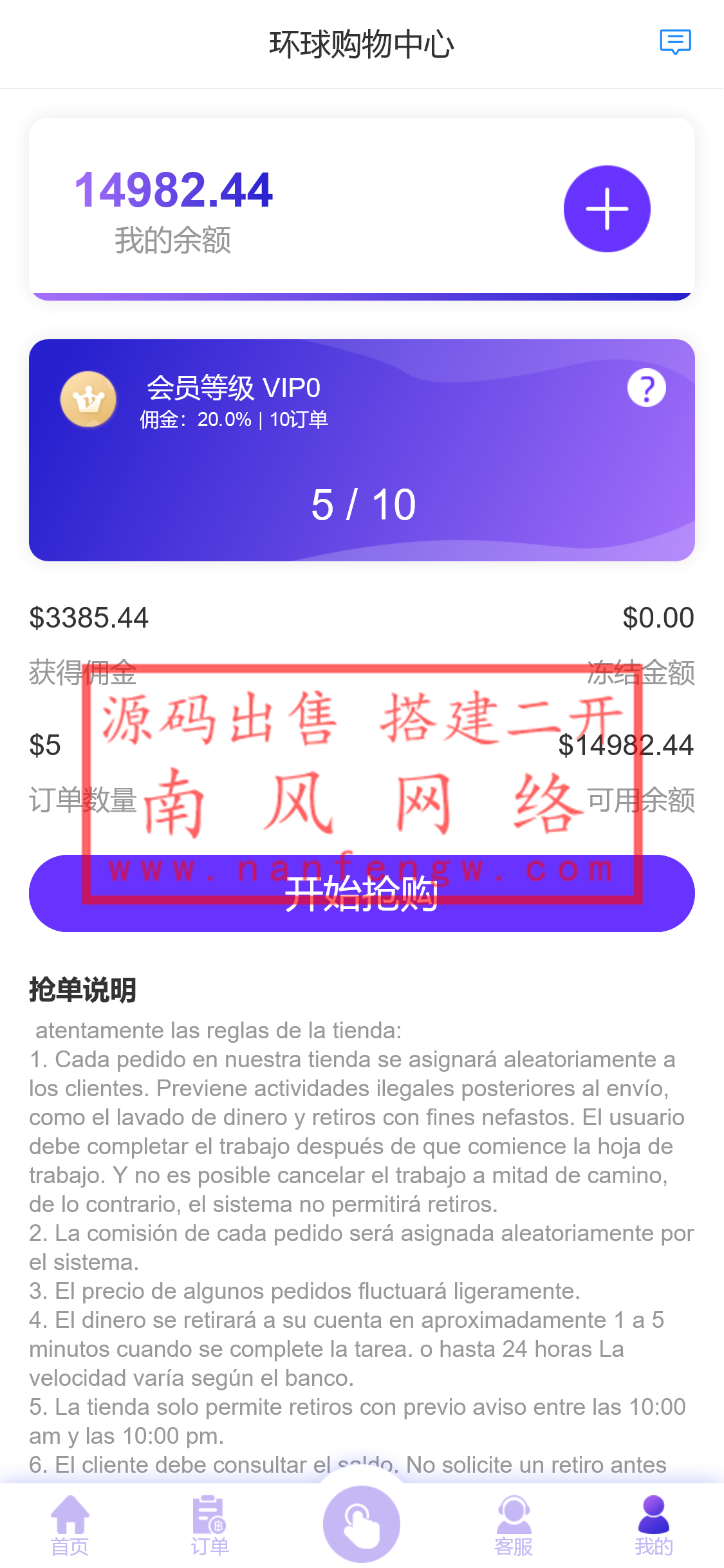Tap the center grab-order hand button
Image resolution: width=724 pixels, height=1568 pixels.
tap(362, 1524)
